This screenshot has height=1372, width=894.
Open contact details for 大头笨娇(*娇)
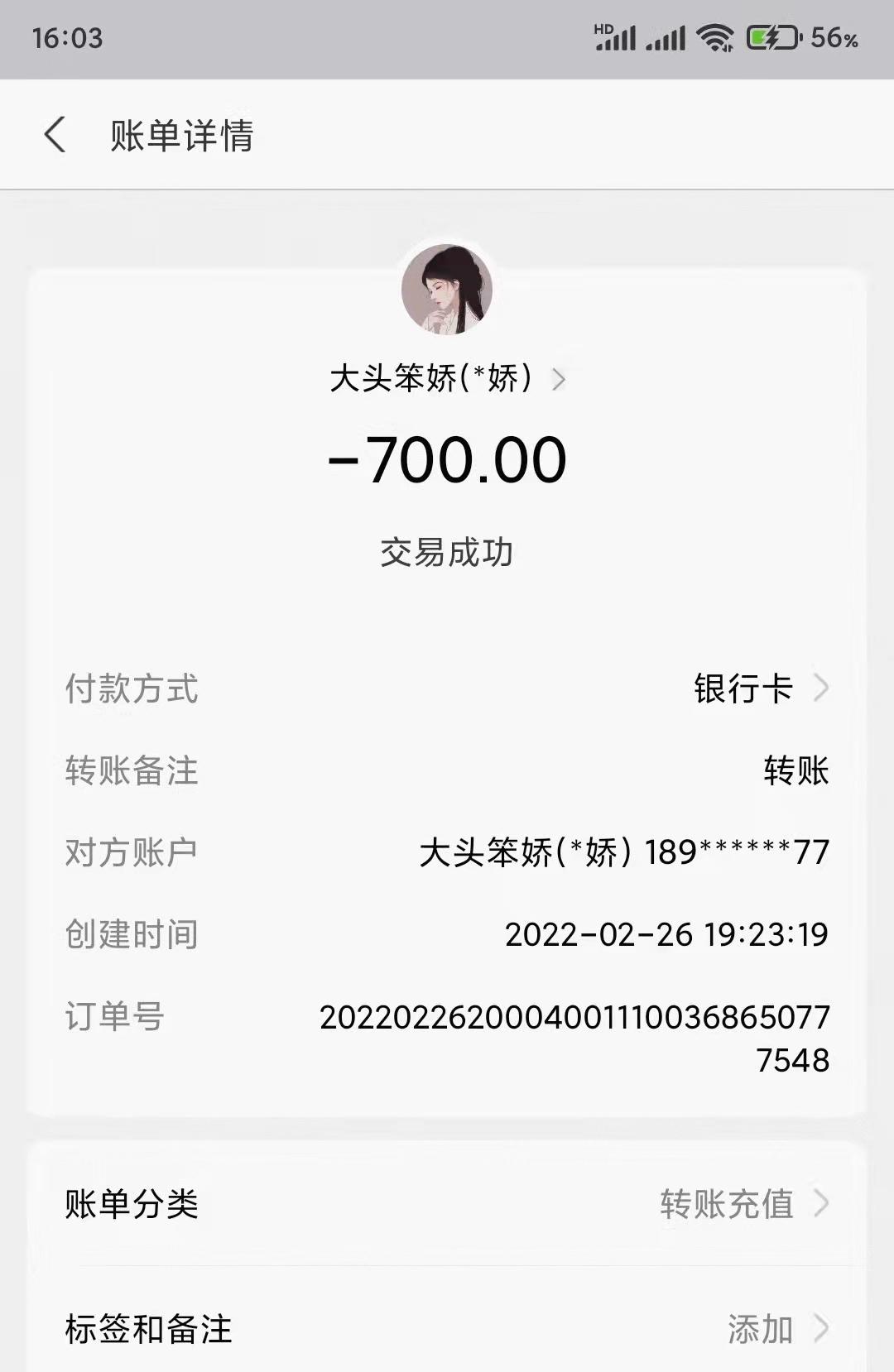(x=447, y=380)
